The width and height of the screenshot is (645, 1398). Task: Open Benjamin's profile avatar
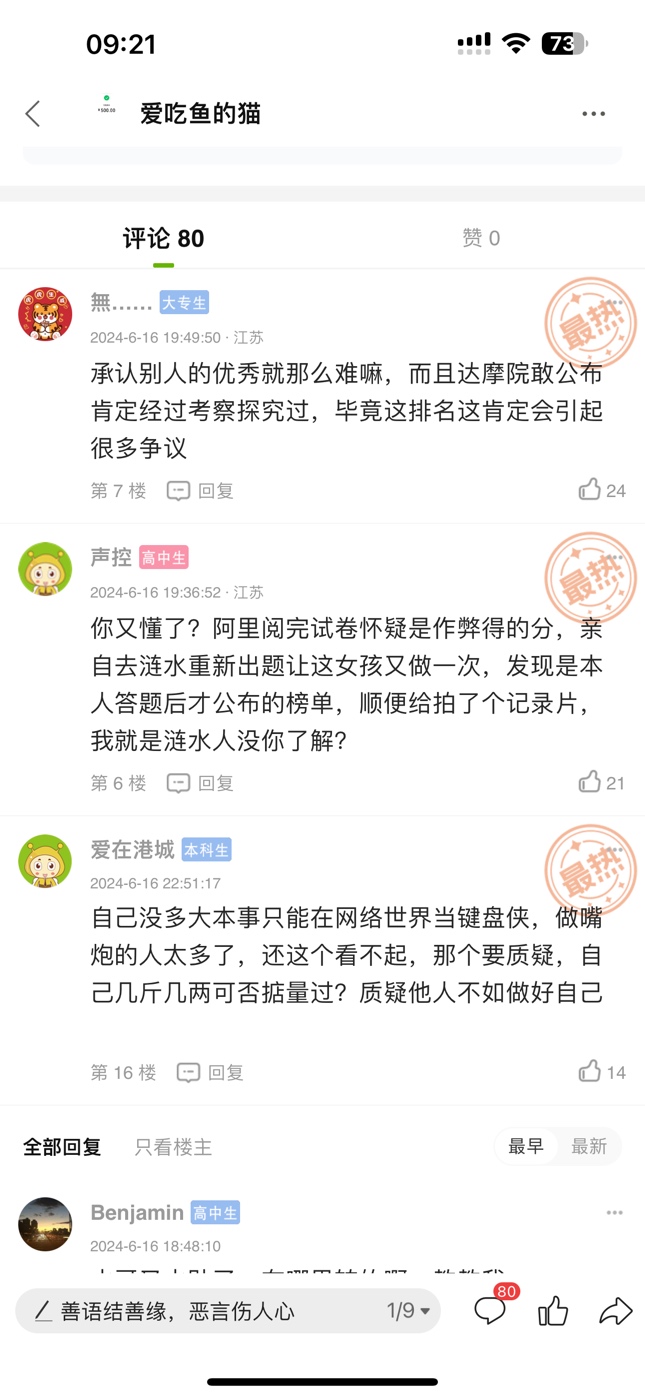tap(45, 1224)
